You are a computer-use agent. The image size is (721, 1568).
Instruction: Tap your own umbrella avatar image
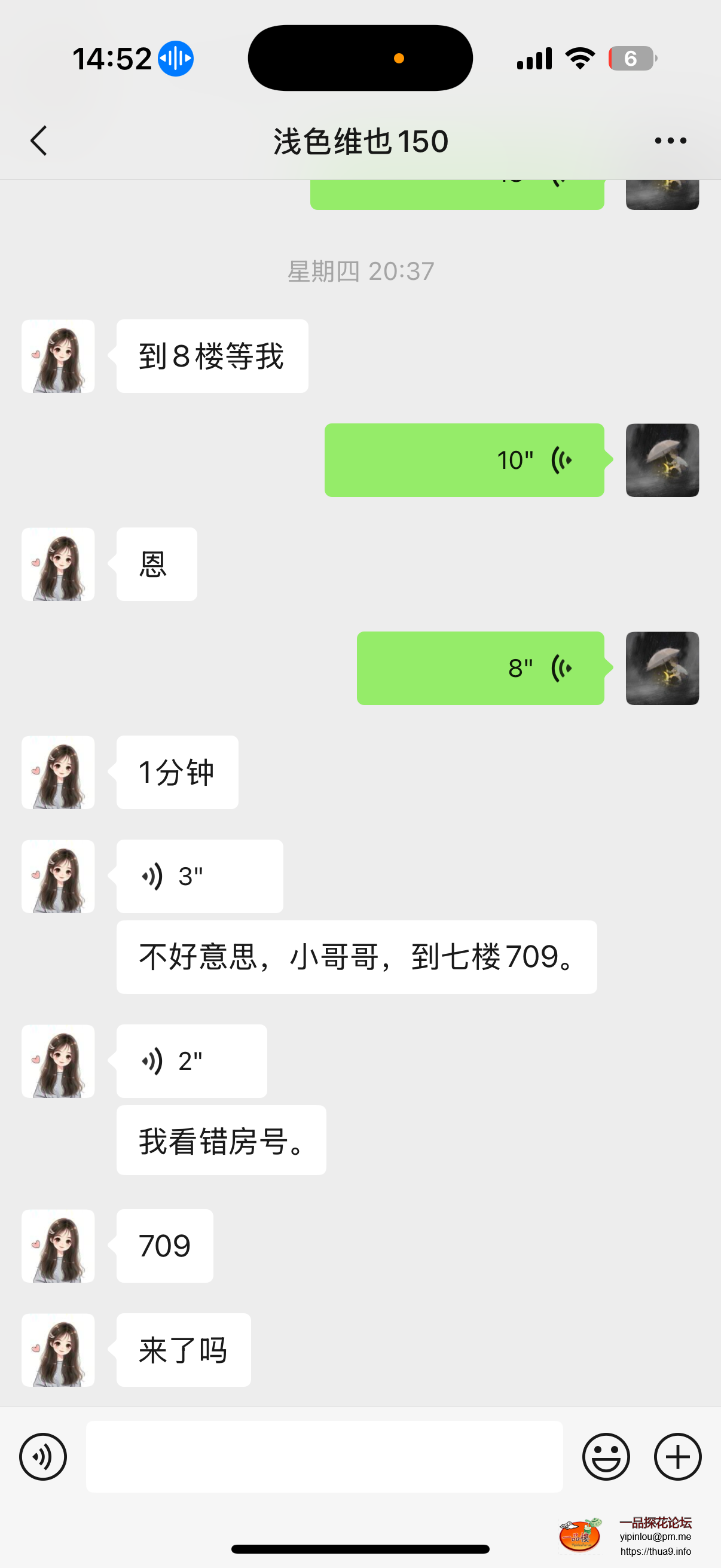pos(662,460)
